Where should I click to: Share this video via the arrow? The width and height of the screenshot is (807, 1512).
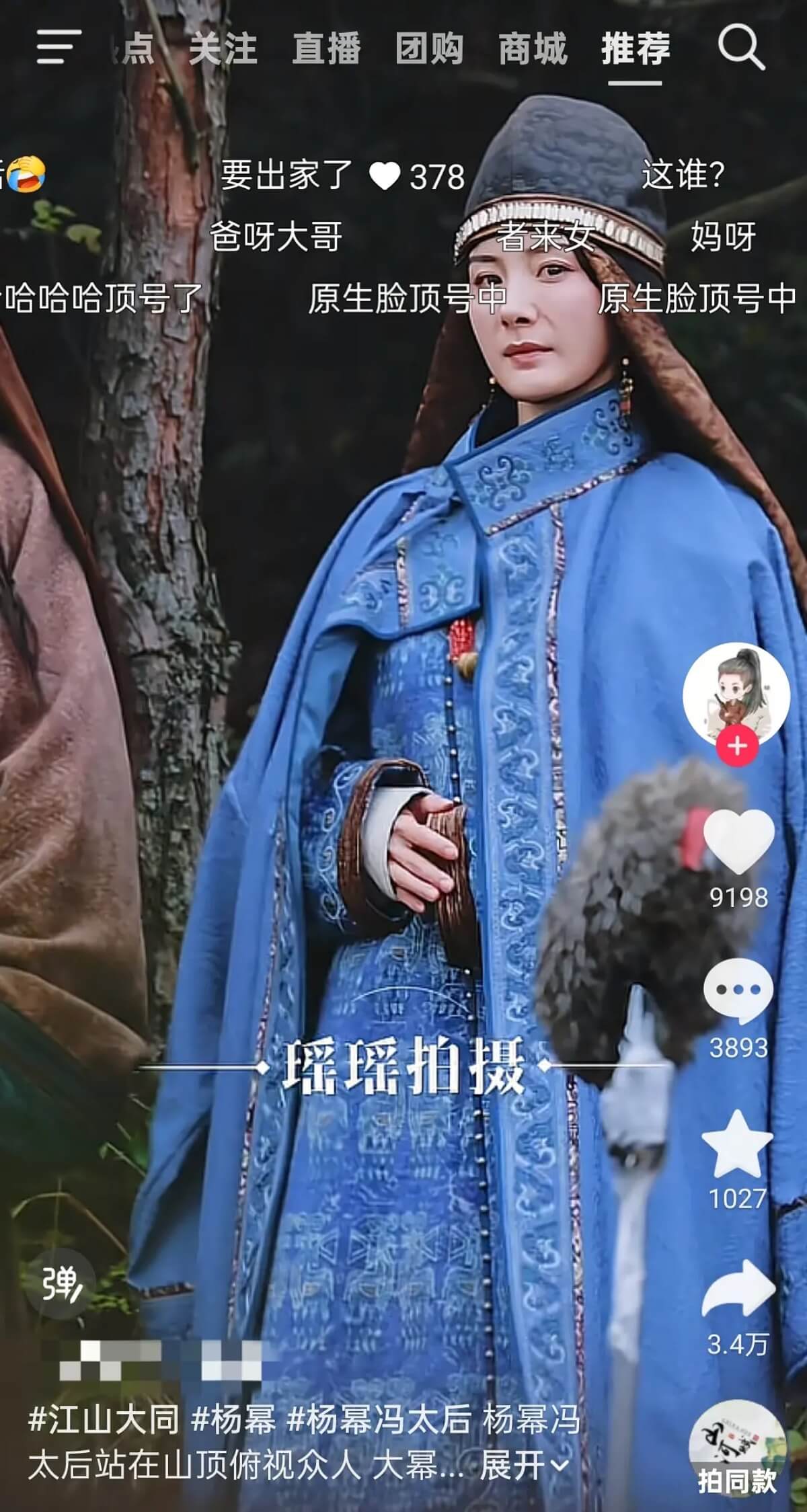point(738,1289)
